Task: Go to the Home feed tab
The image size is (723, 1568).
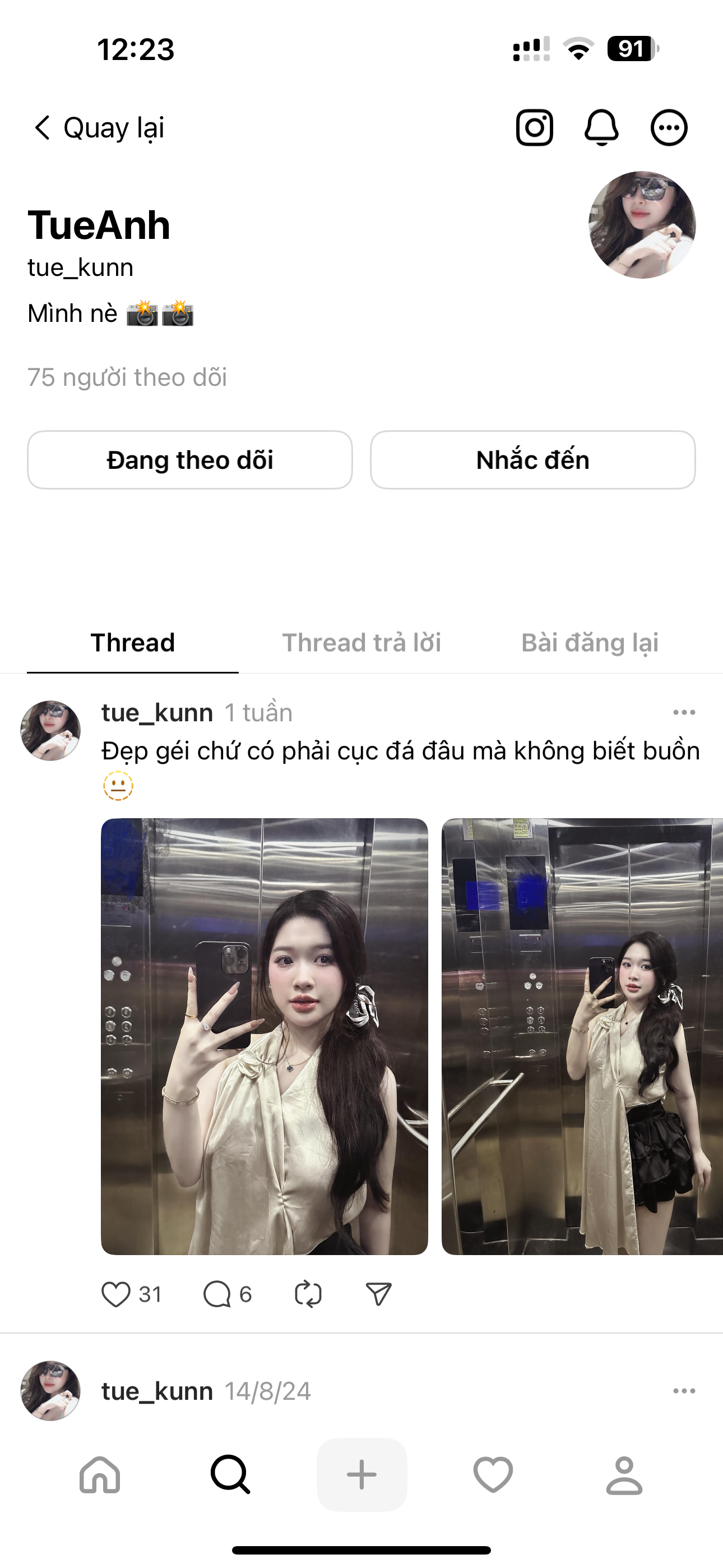Action: point(100,1474)
